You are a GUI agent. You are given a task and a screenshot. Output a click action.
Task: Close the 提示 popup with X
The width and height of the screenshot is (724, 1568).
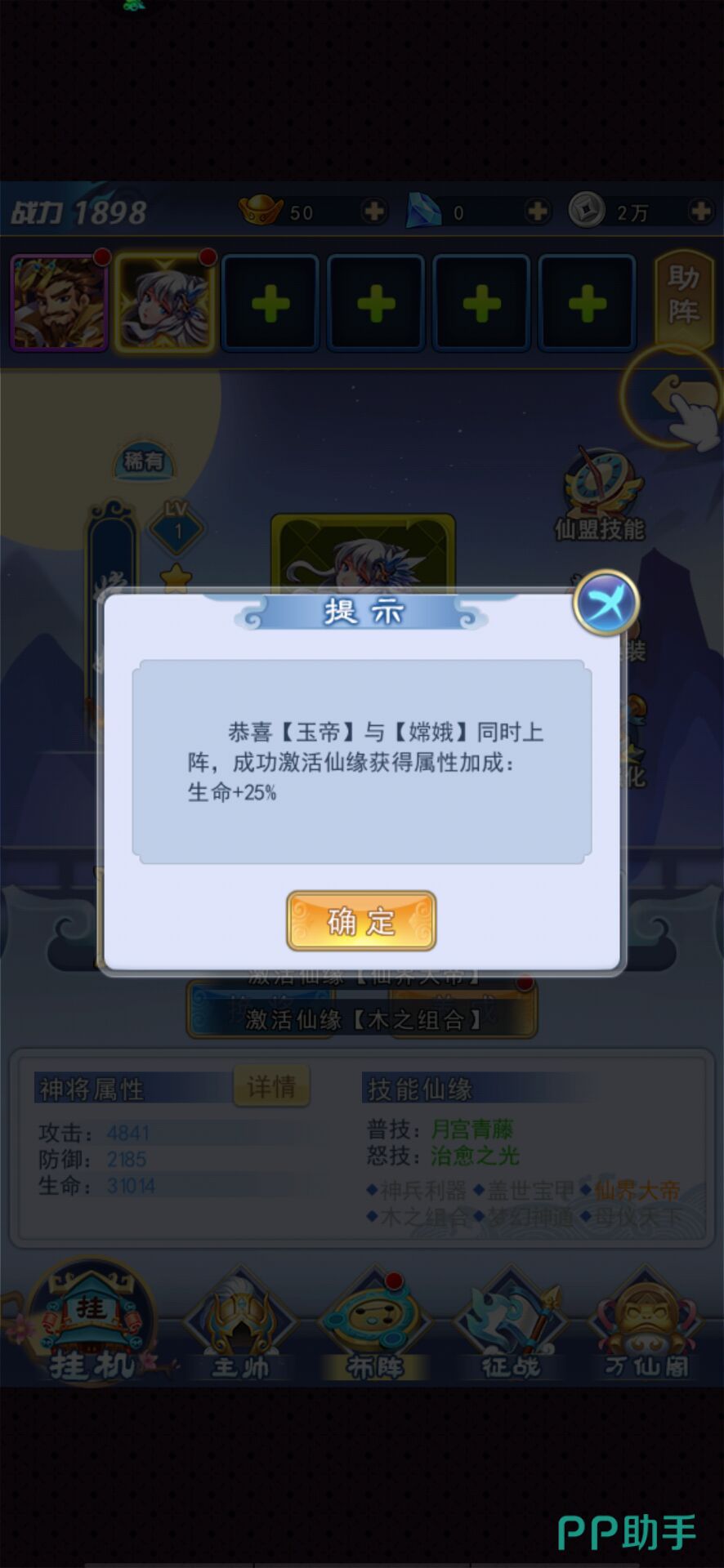606,604
